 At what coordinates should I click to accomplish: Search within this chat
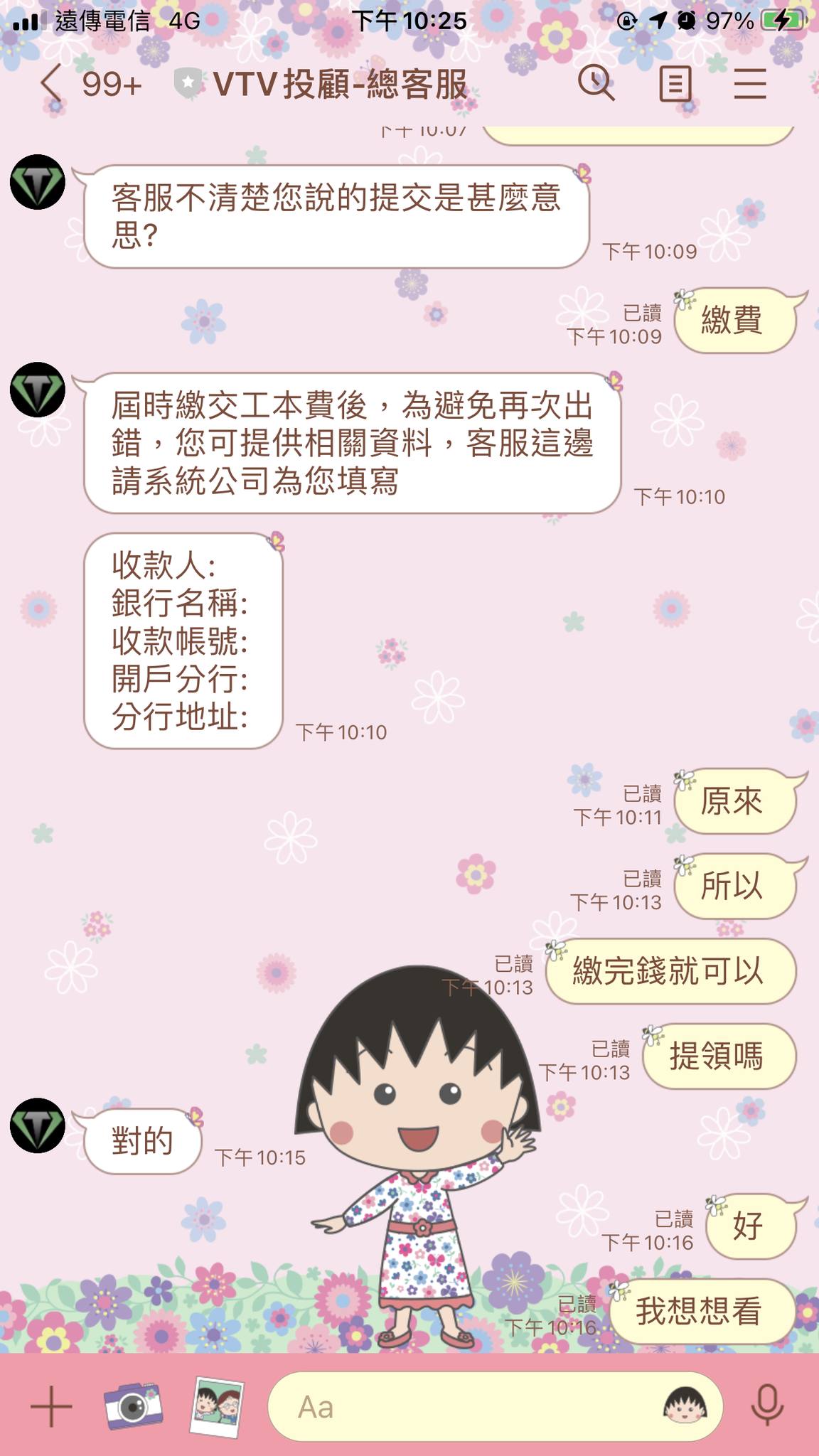click(x=596, y=85)
